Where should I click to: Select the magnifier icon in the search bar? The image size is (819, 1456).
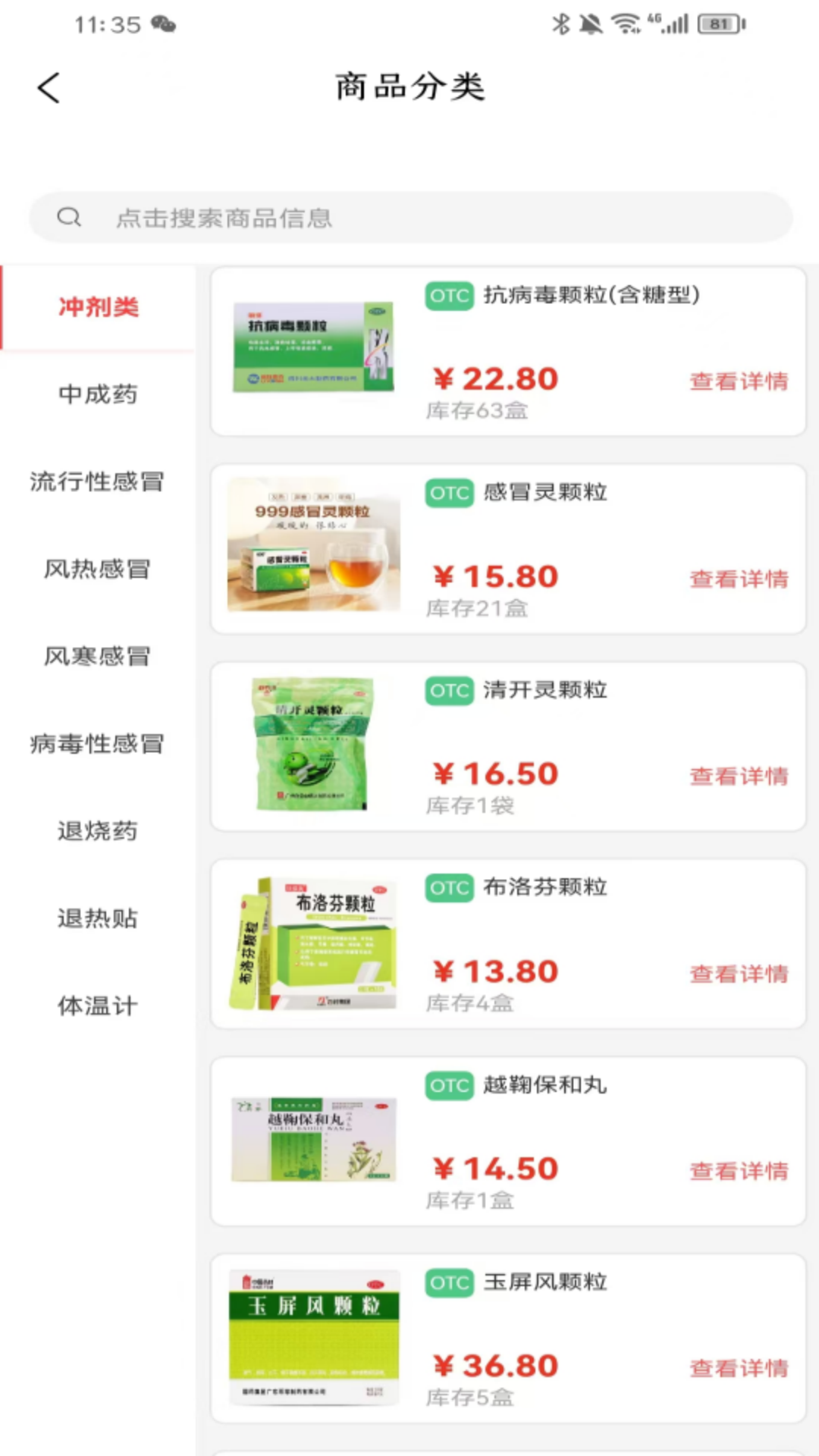(x=69, y=217)
